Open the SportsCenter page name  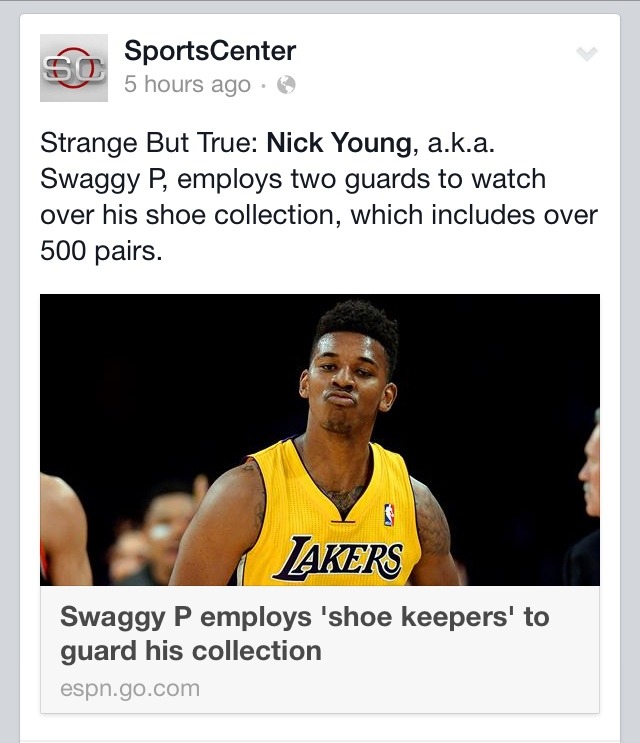[209, 50]
